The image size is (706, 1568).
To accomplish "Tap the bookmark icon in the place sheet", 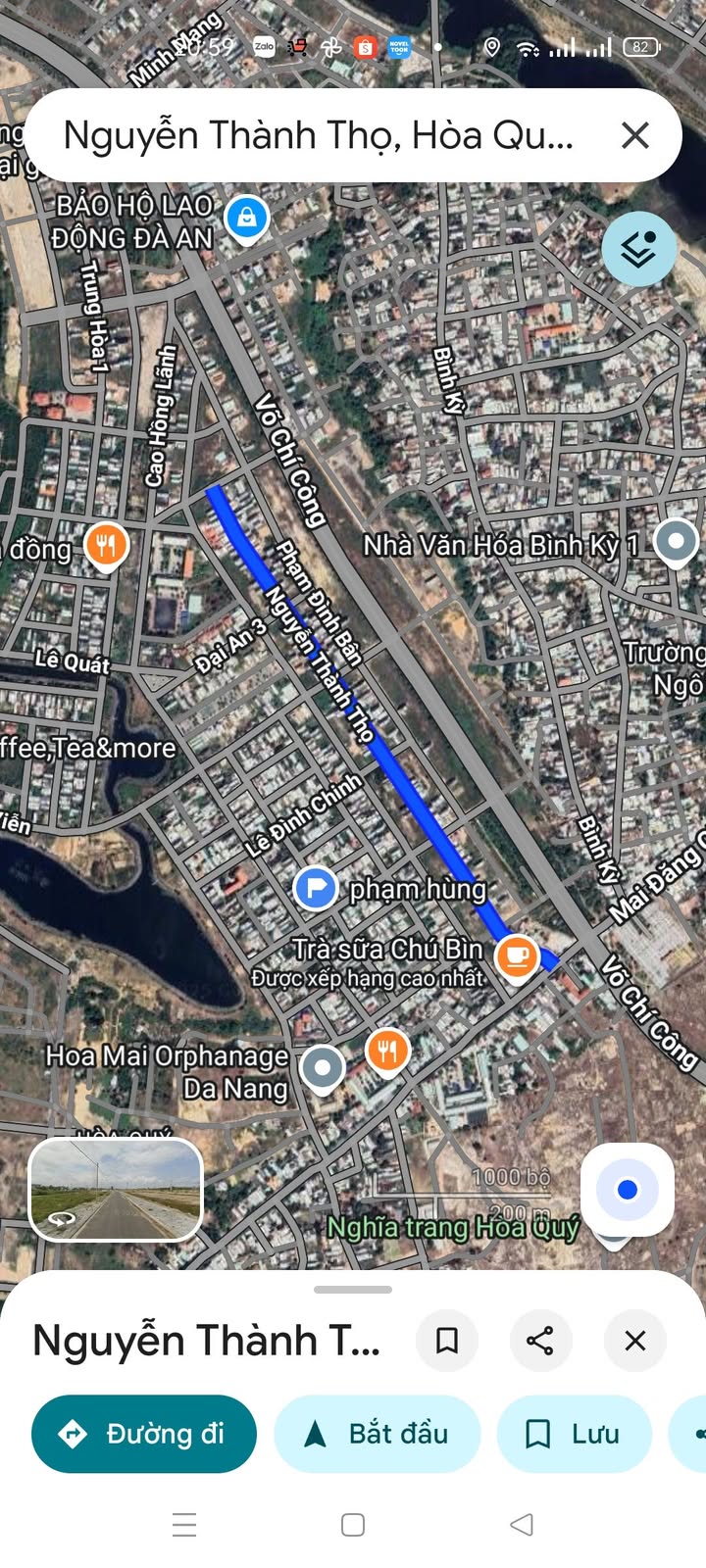I will pos(447,1340).
